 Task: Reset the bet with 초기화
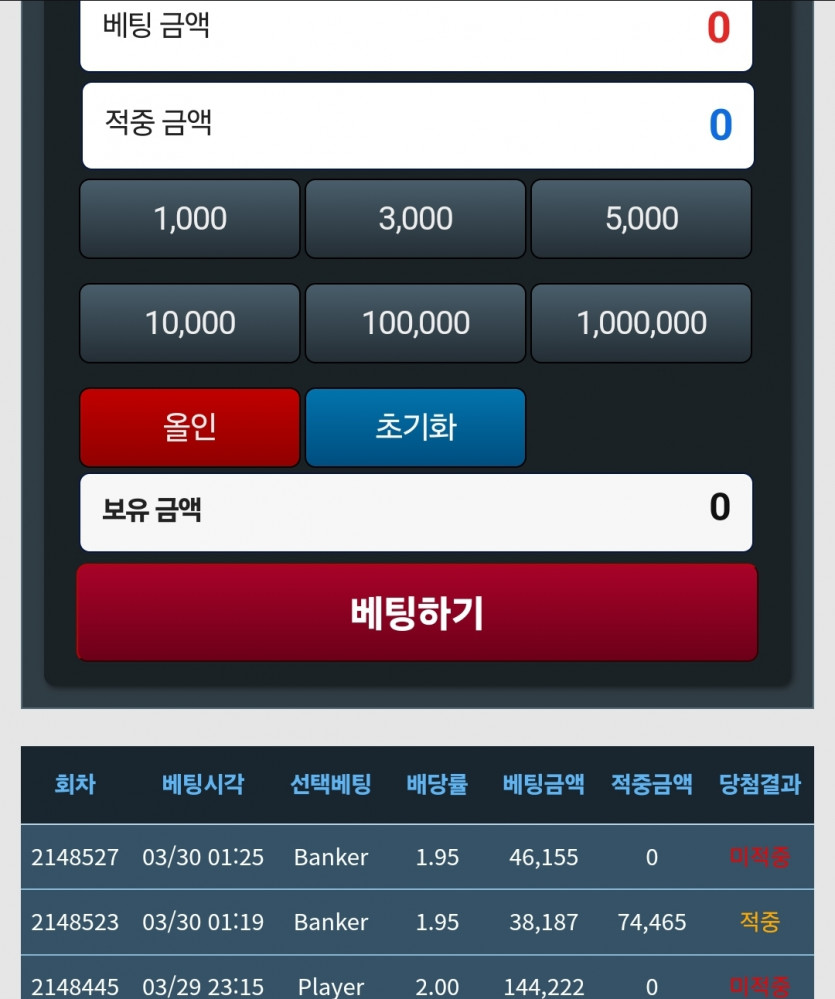(x=415, y=428)
